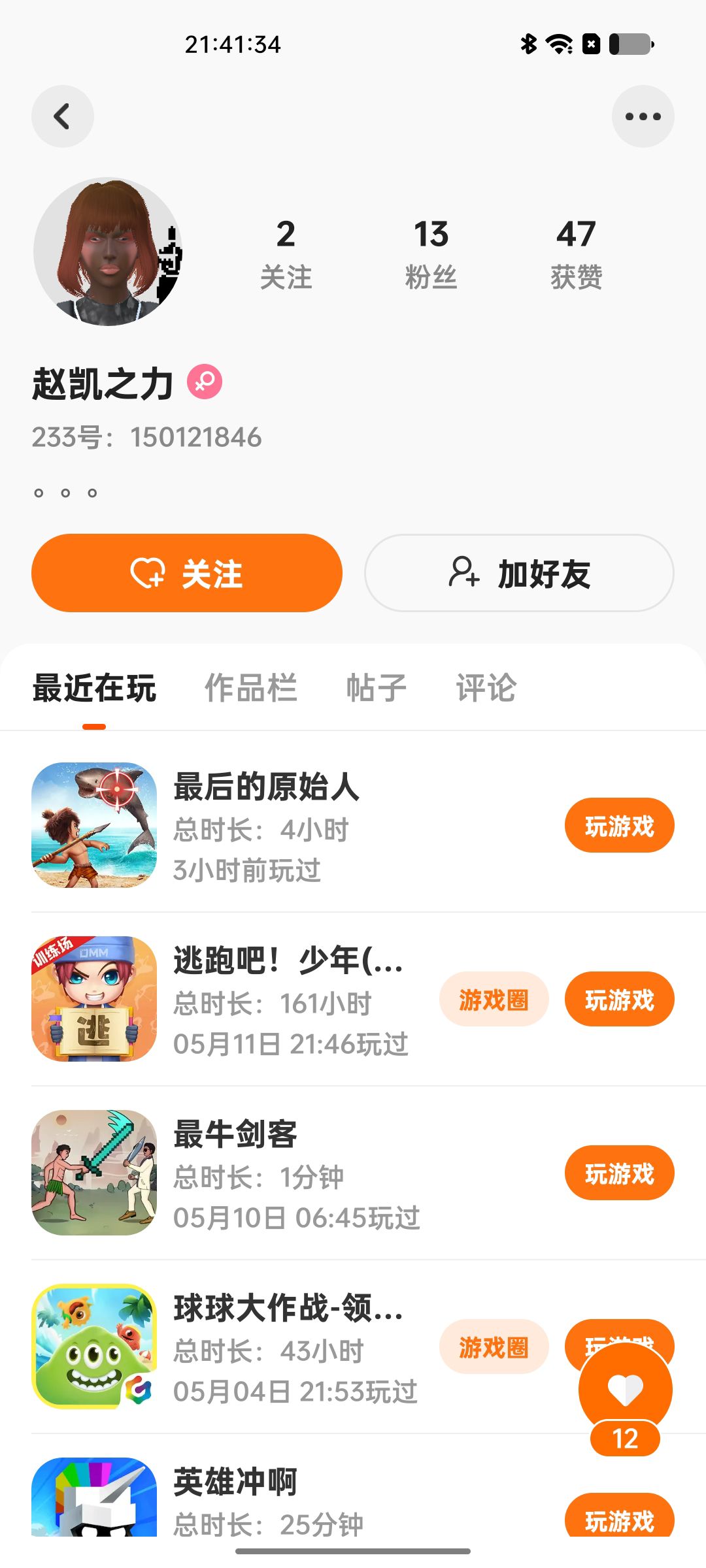Switch to the 帖子 tab
Image resolution: width=706 pixels, height=1568 pixels.
[x=377, y=688]
